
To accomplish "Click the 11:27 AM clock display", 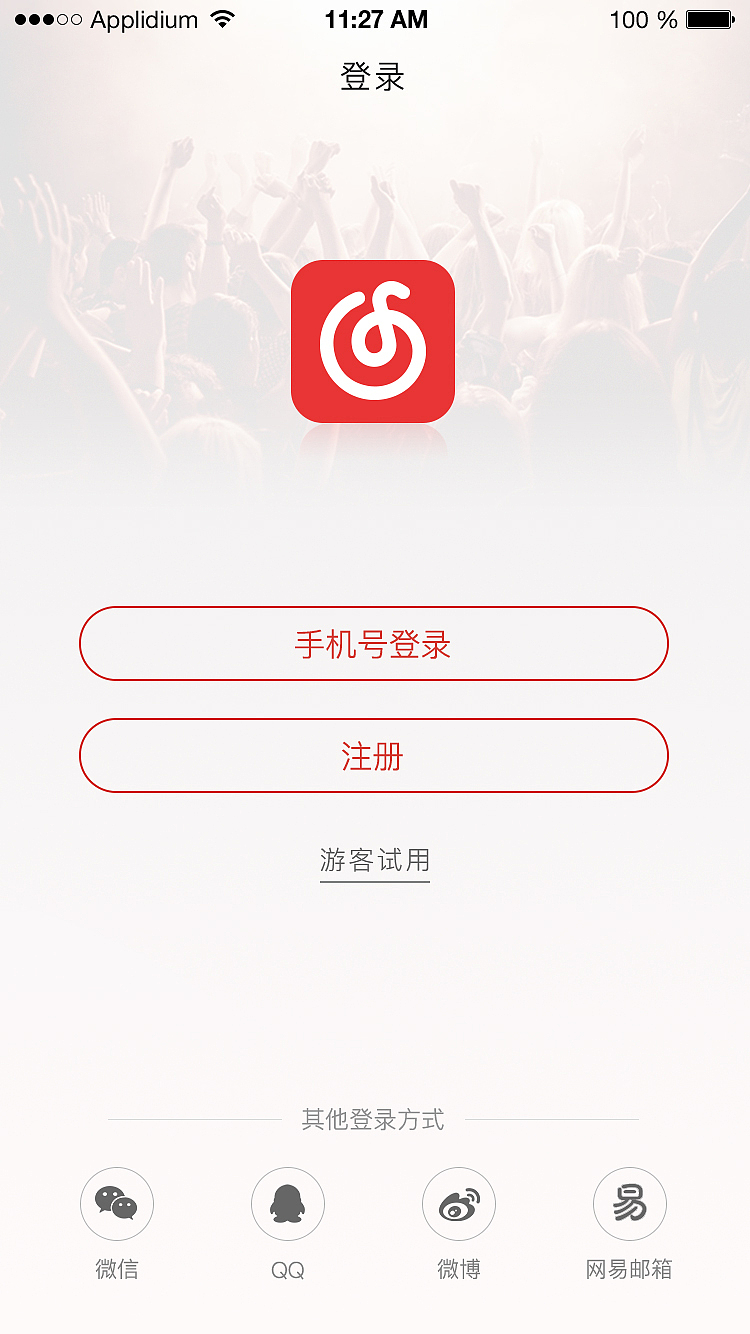I will [374, 17].
